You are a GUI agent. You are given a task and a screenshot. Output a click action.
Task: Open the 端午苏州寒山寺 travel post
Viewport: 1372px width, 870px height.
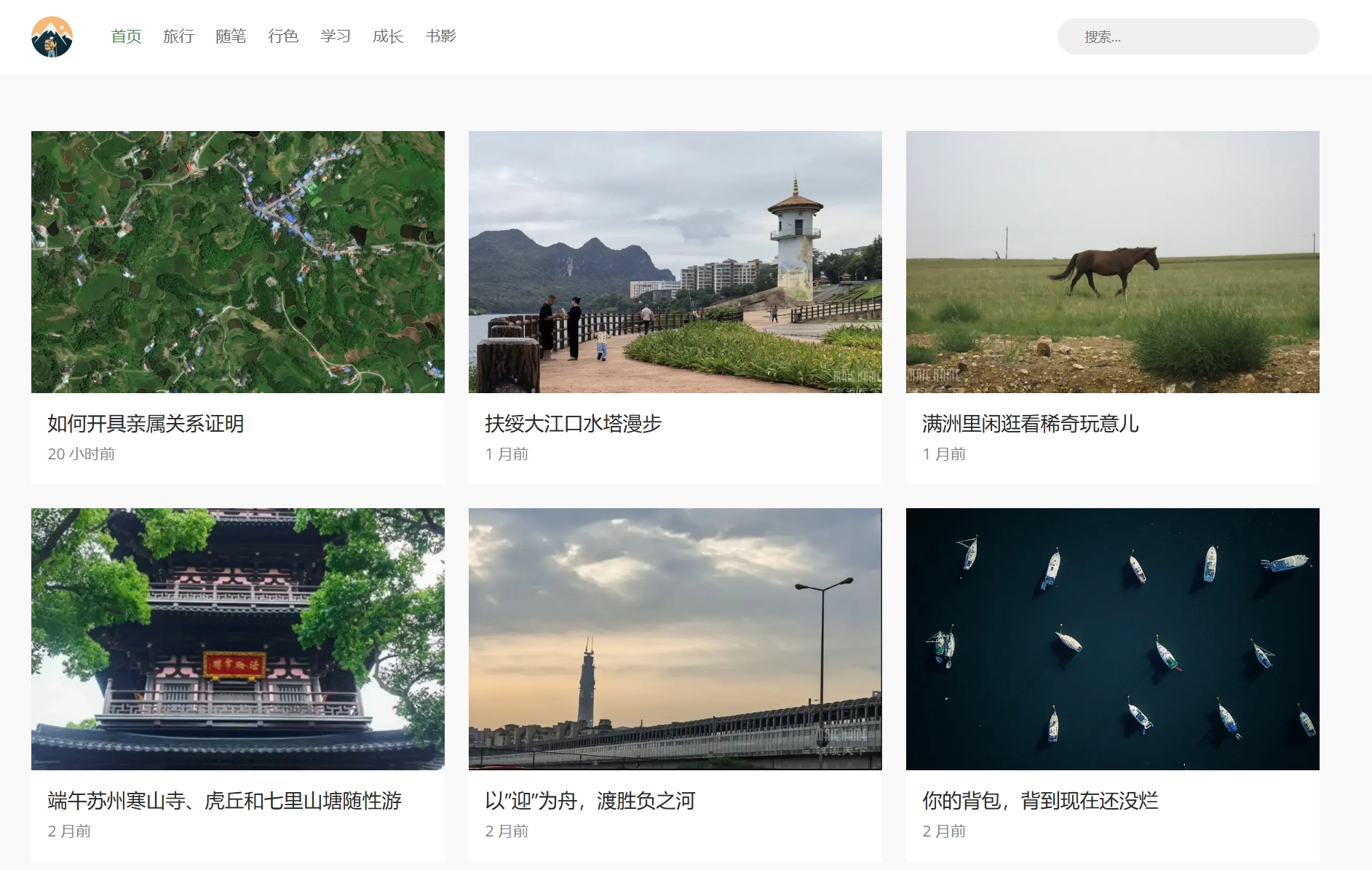point(224,801)
